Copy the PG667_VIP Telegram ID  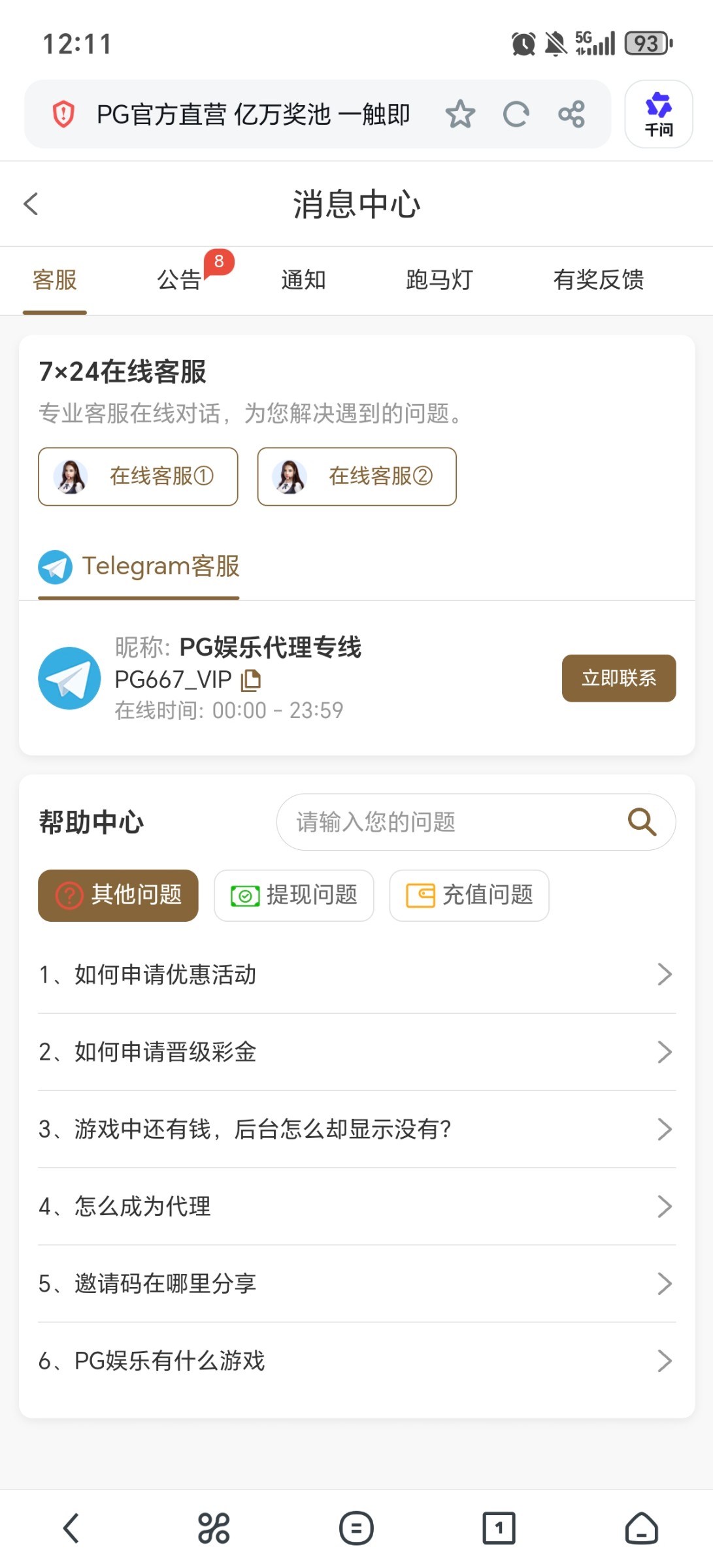click(x=251, y=680)
